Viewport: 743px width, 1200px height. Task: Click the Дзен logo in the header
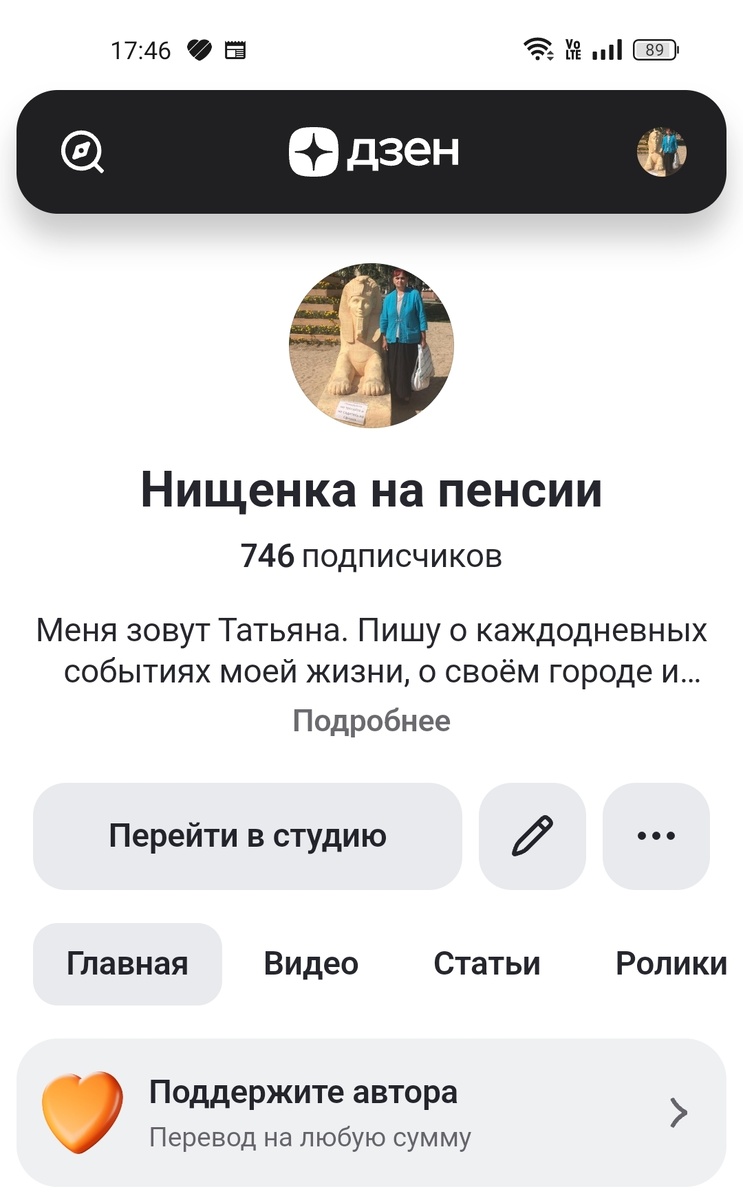tap(372, 150)
